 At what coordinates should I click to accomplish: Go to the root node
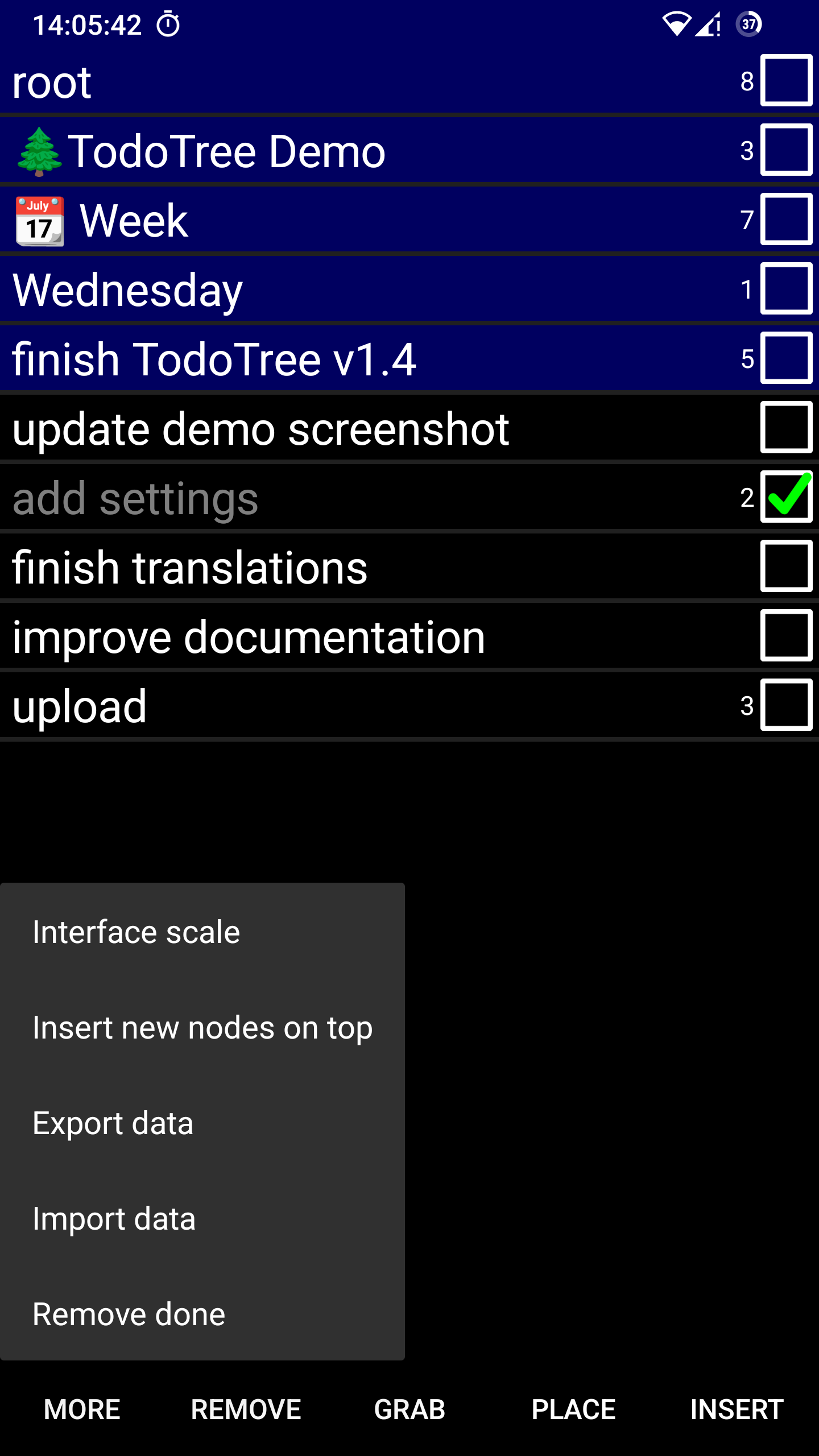tap(341, 82)
